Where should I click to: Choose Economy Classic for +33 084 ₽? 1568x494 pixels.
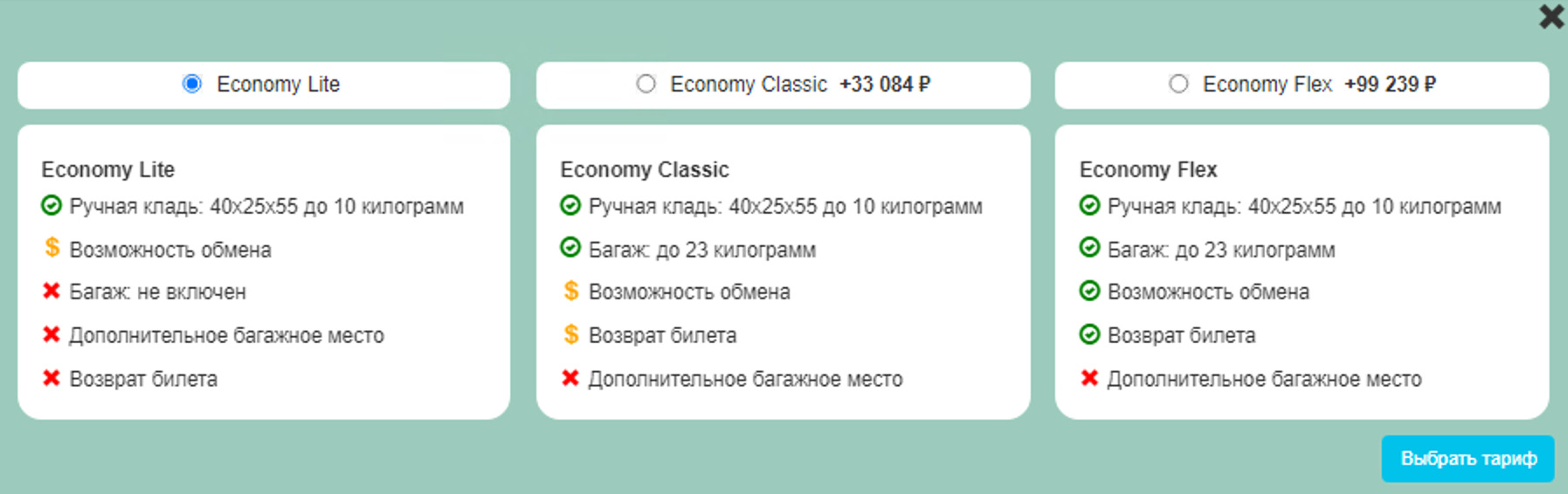(x=646, y=84)
